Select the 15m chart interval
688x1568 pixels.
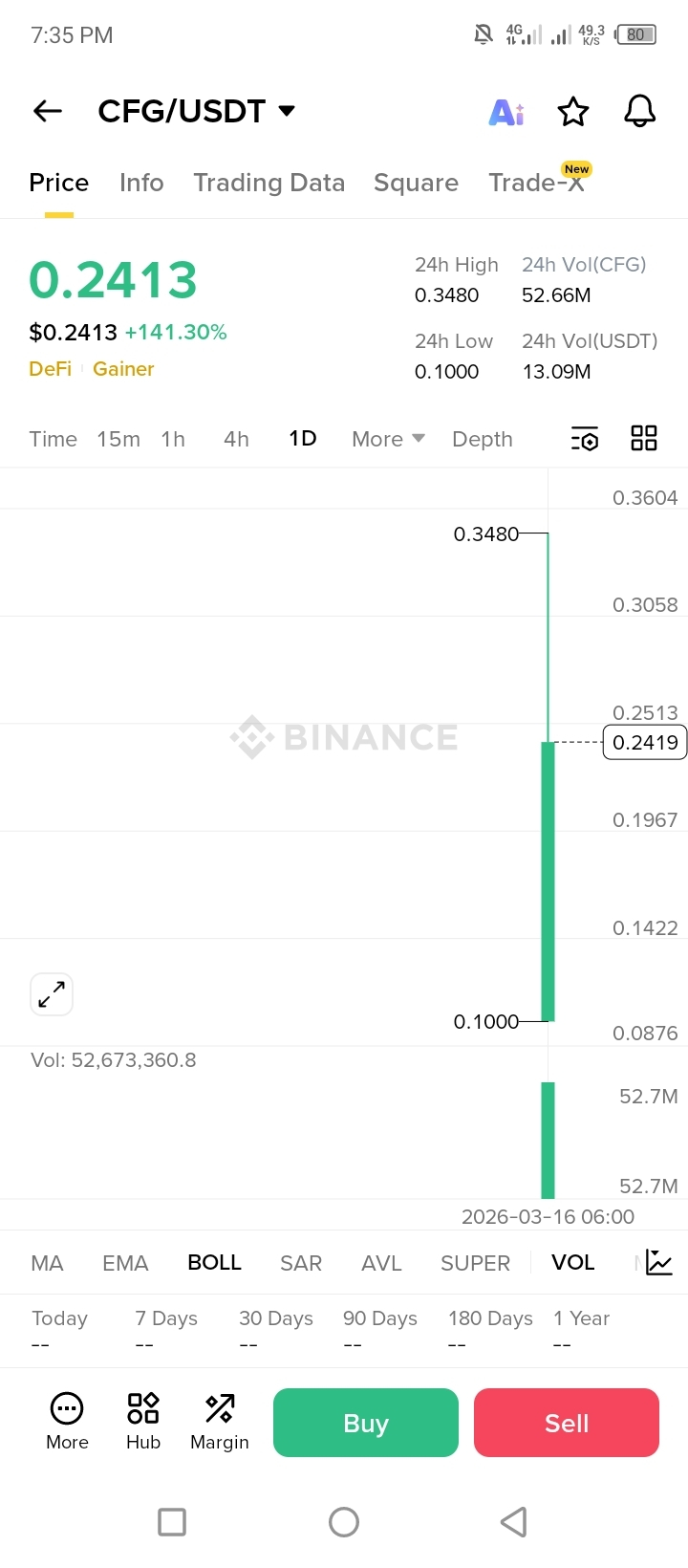pyautogui.click(x=118, y=439)
